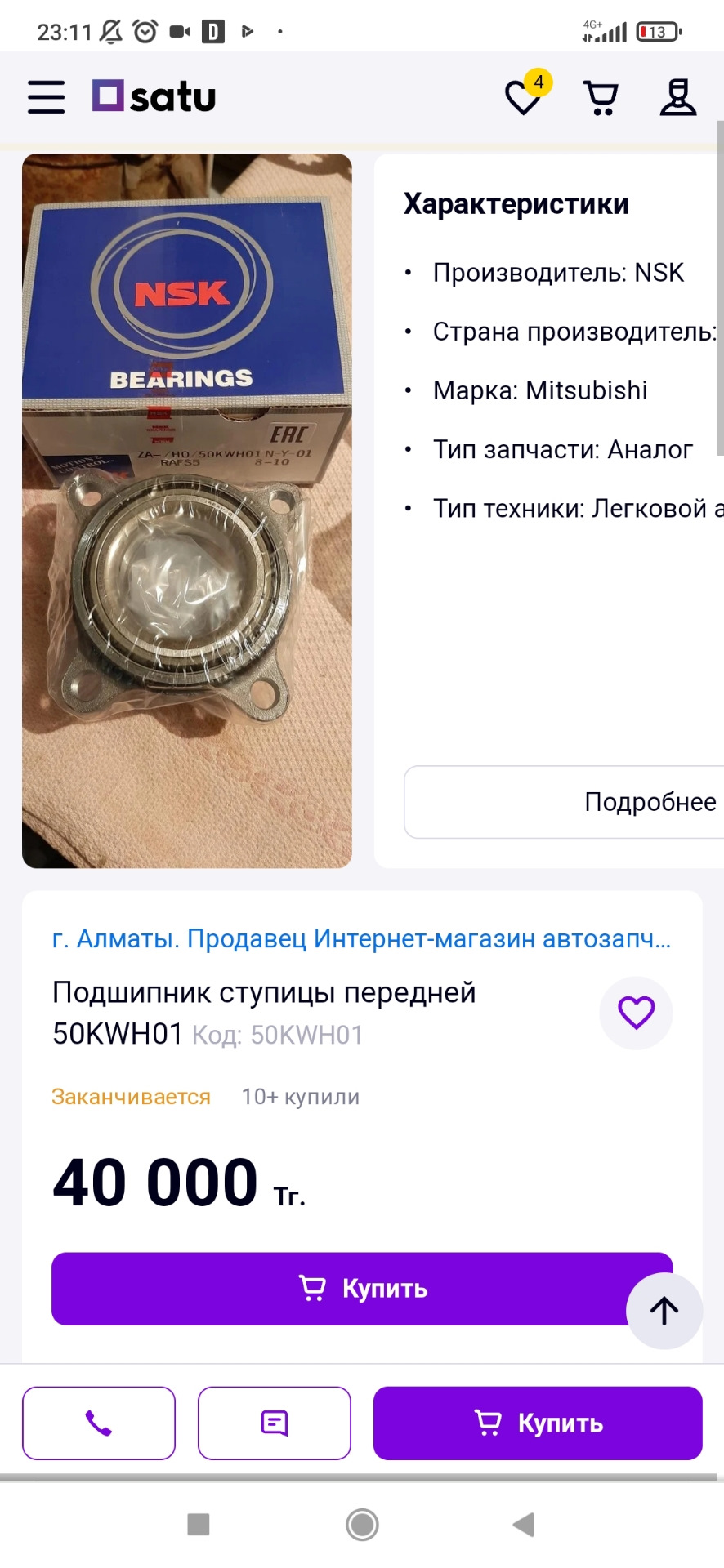Tap Купить in the bottom bar
724x1568 pixels.
tap(538, 1423)
